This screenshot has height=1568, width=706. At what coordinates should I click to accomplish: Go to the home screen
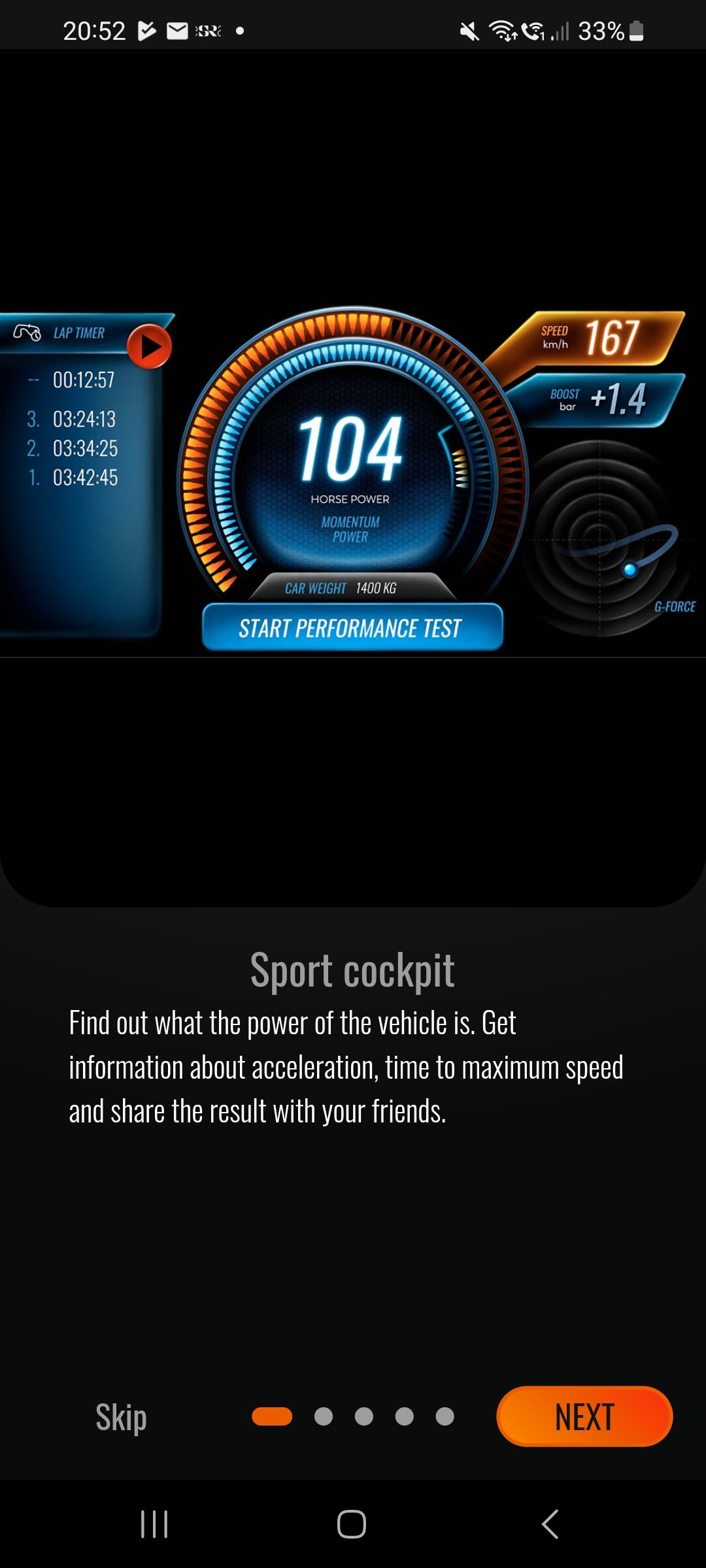click(x=352, y=1524)
